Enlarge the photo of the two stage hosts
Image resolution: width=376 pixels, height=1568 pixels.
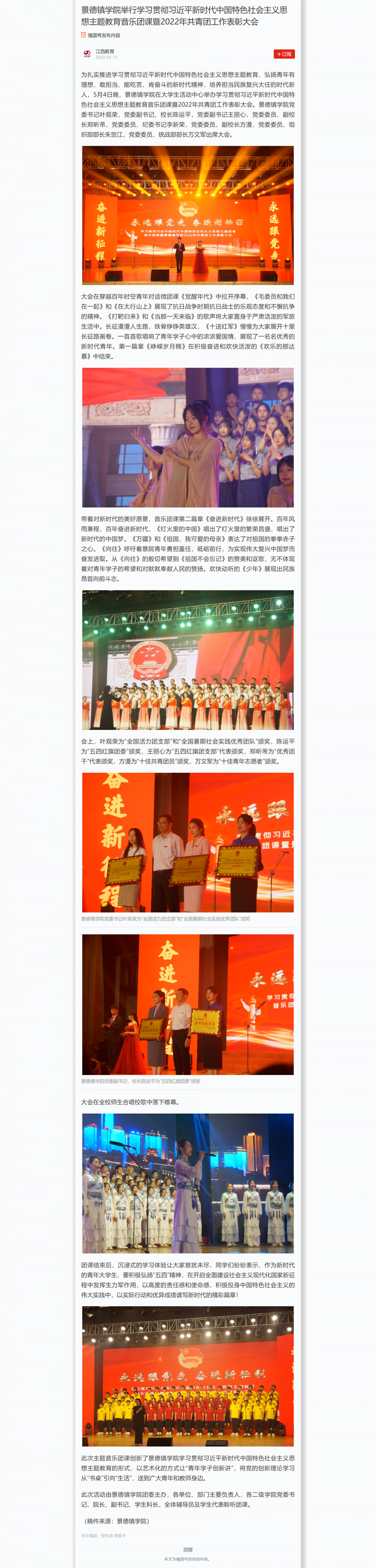pyautogui.click(x=188, y=215)
